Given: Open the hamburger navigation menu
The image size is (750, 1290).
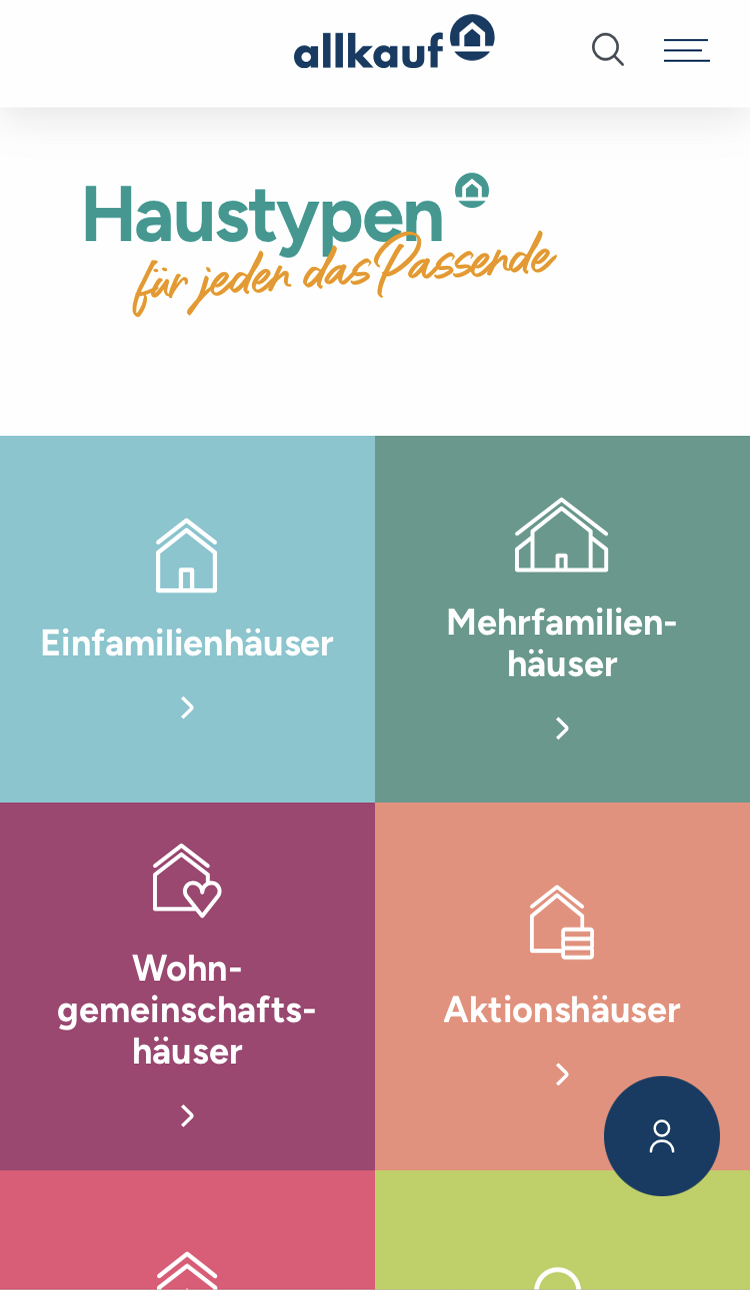Looking at the screenshot, I should pyautogui.click(x=686, y=50).
